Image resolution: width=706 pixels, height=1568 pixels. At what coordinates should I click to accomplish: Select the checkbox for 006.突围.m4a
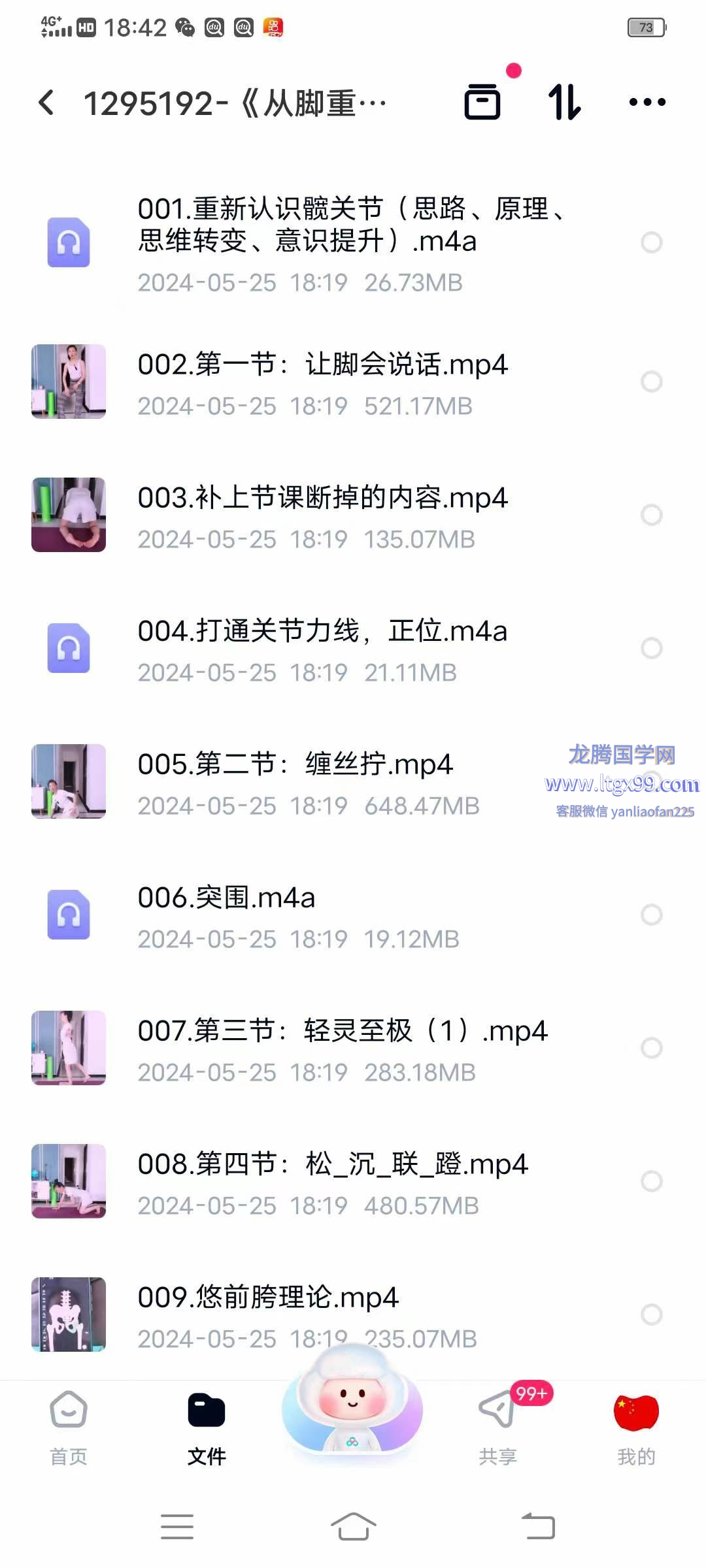click(651, 915)
